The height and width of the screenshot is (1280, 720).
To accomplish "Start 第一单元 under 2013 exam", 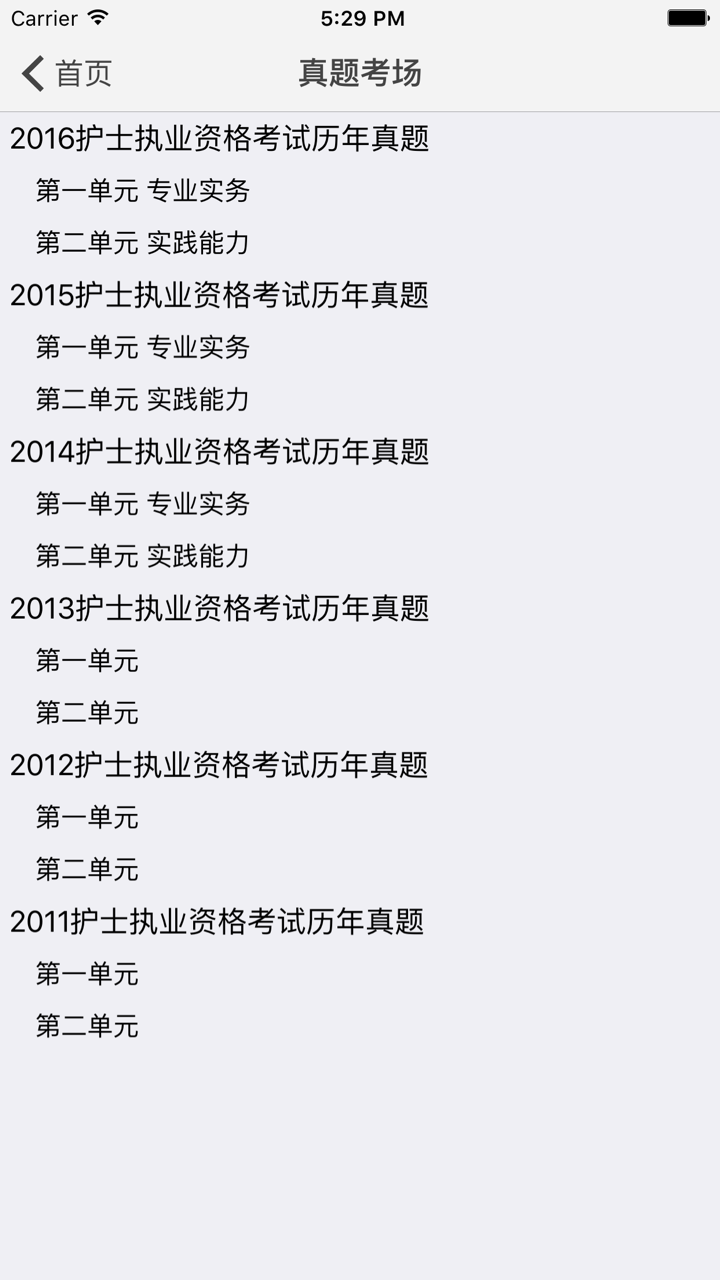I will pyautogui.click(x=86, y=661).
